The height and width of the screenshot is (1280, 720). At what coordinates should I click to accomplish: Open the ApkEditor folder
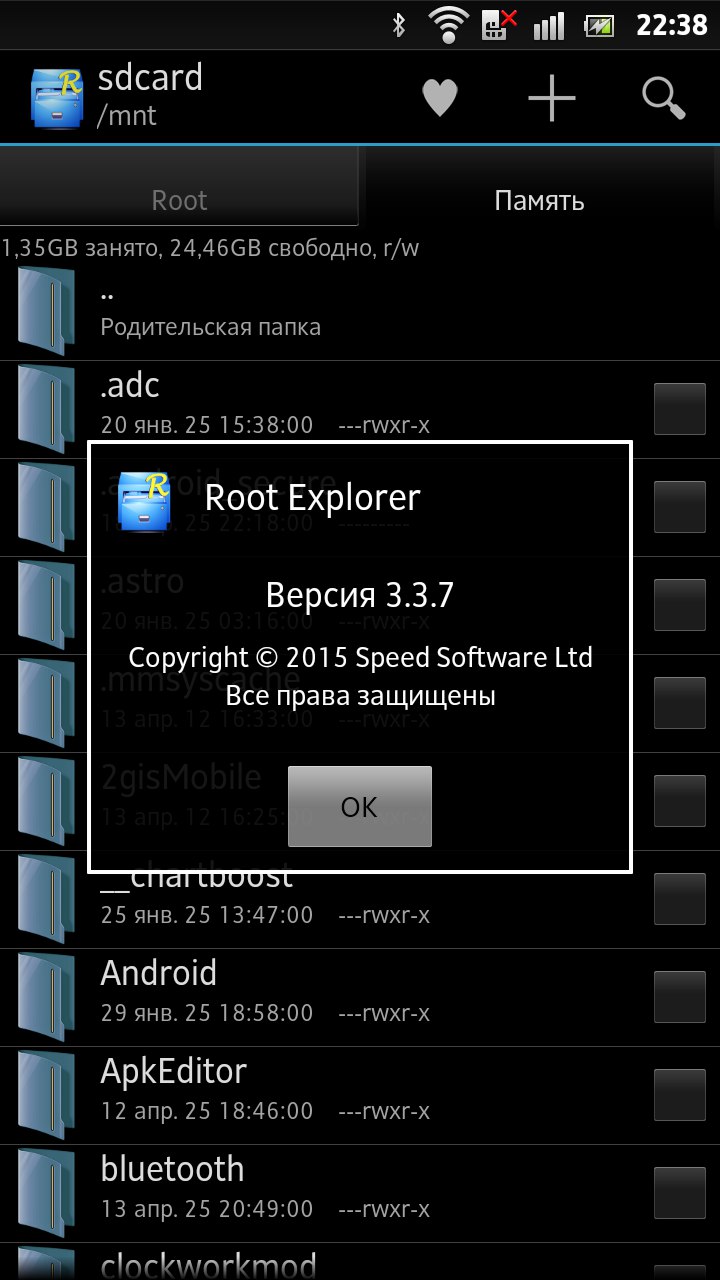coord(300,1089)
